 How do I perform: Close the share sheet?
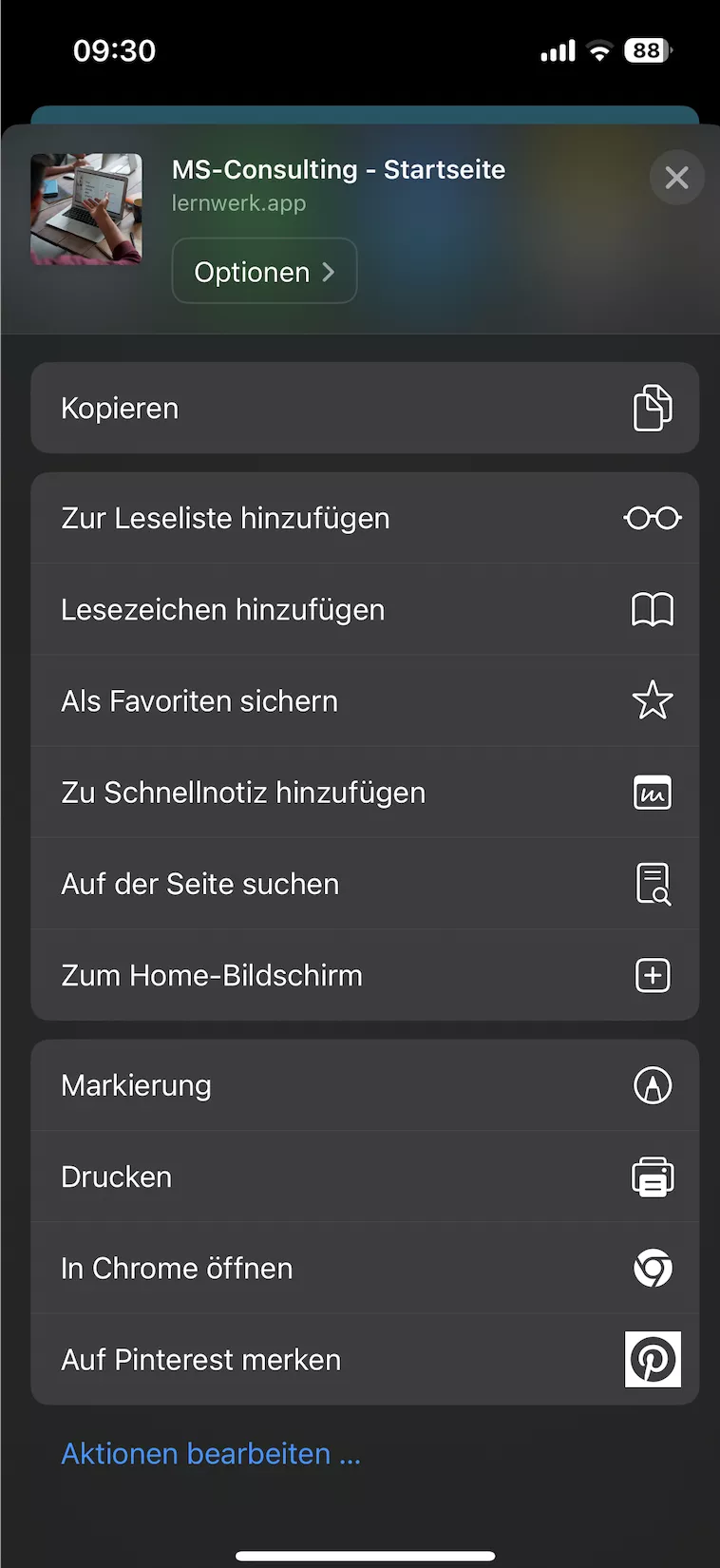676,178
